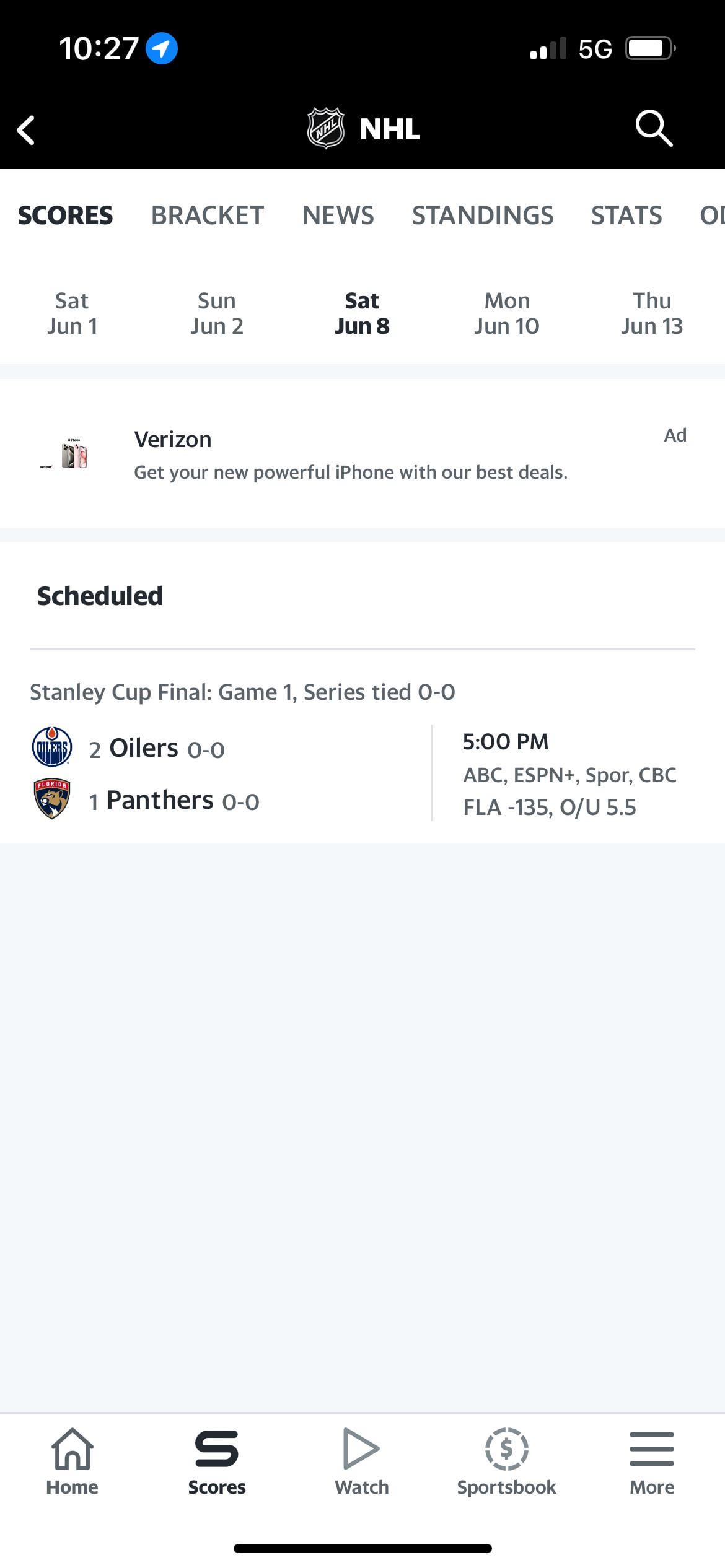Open the Watch tab
The width and height of the screenshot is (725, 1568).
362,1461
